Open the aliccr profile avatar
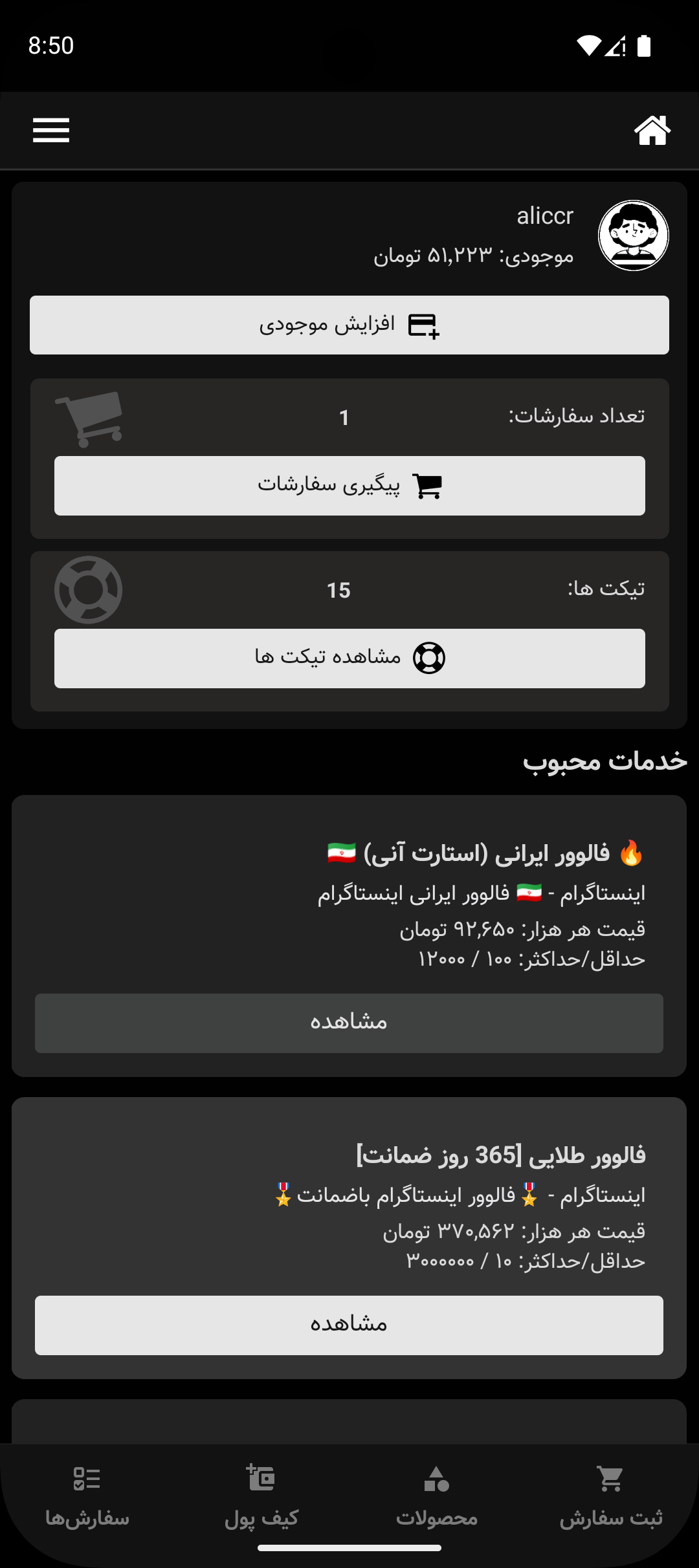 point(633,235)
